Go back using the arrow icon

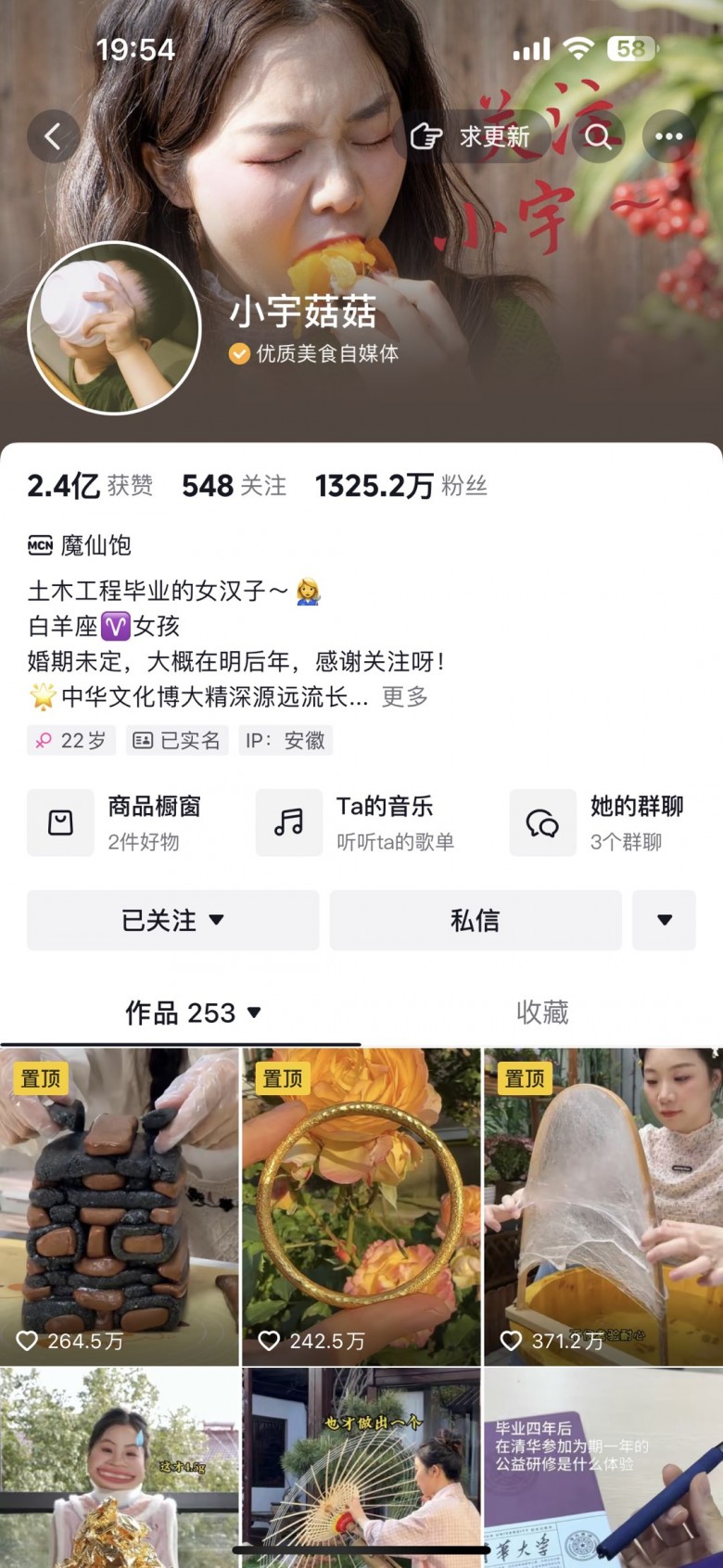53,137
